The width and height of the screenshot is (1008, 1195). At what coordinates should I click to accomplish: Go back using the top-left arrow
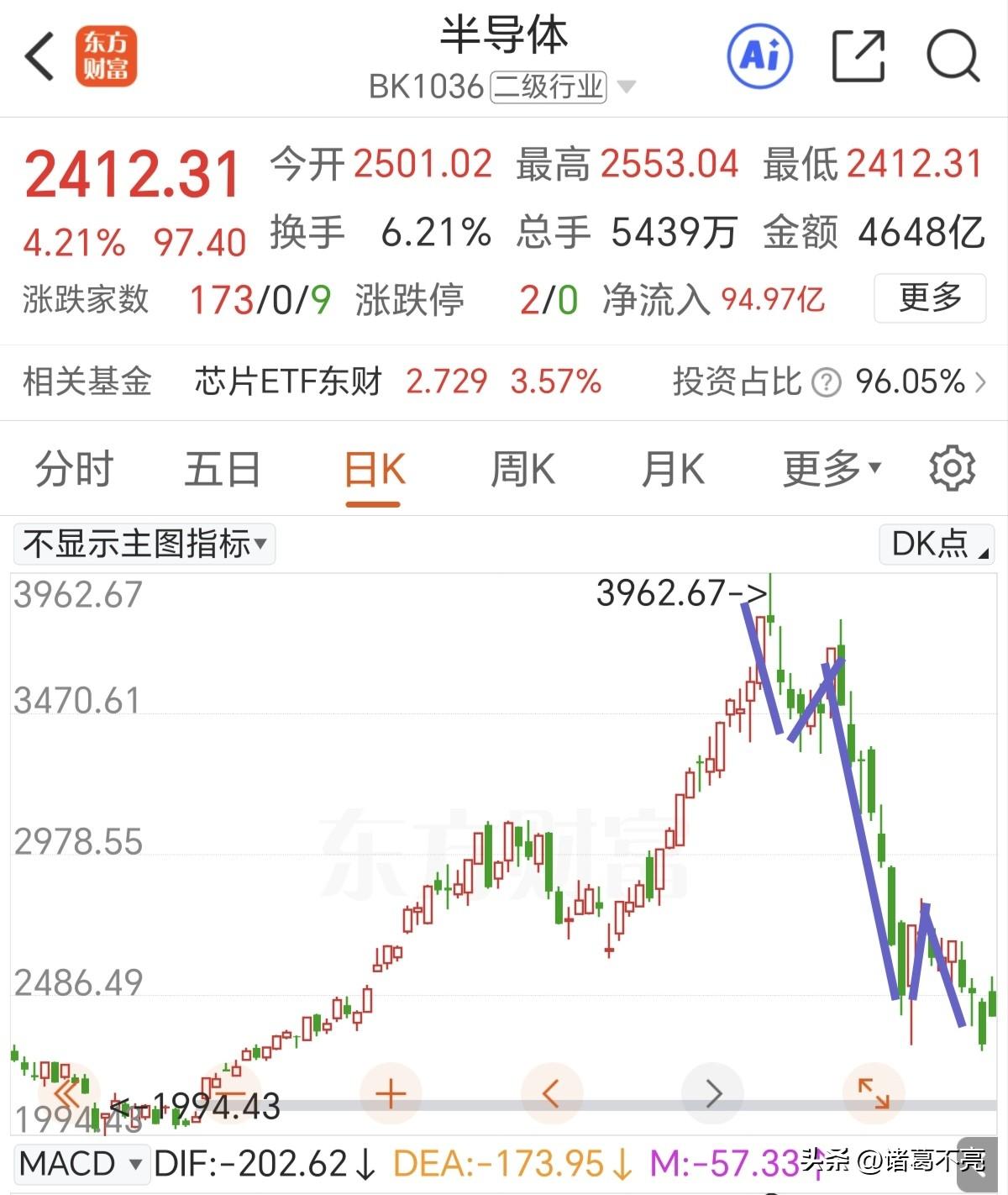click(39, 56)
